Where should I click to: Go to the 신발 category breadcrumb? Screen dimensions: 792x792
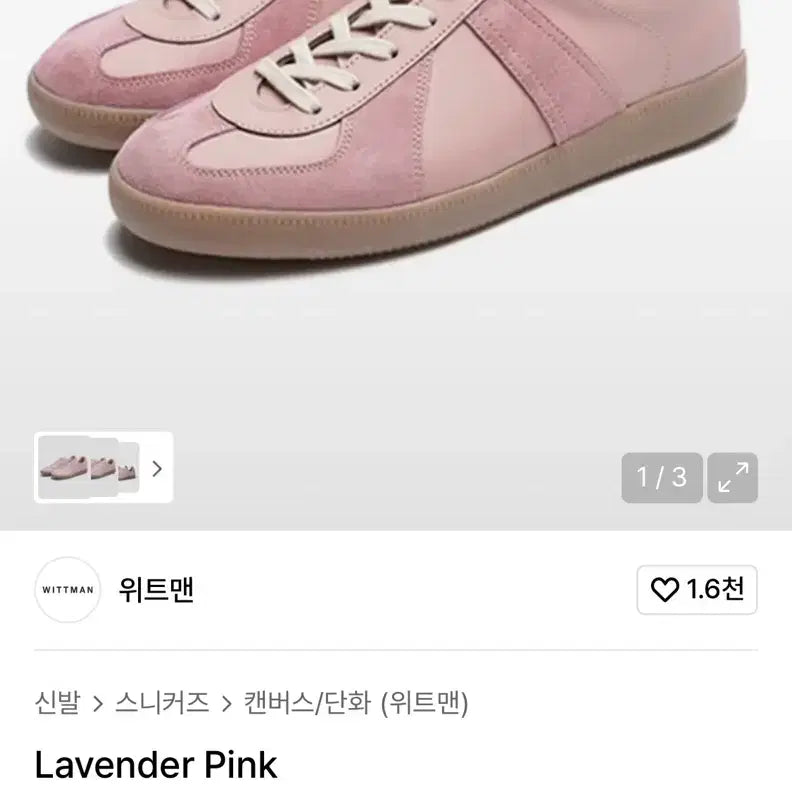pyautogui.click(x=57, y=704)
